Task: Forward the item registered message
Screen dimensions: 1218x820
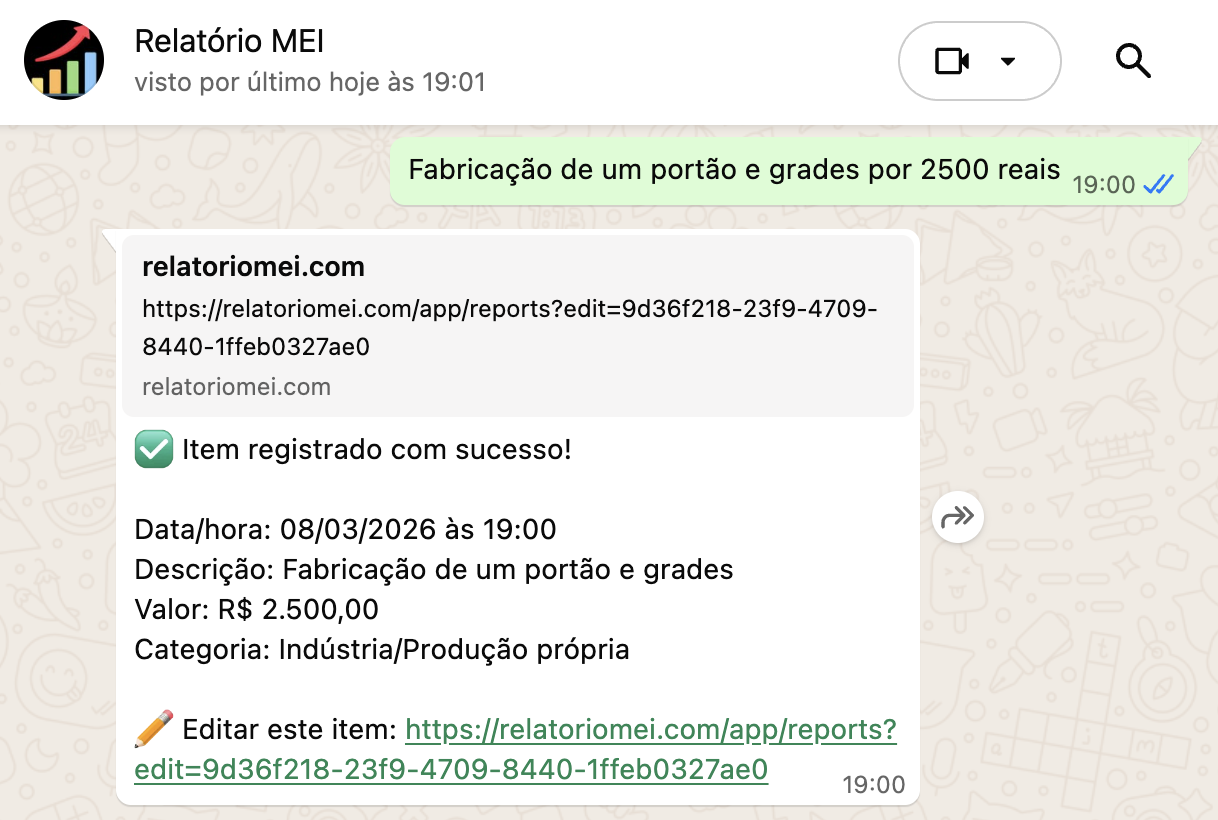Action: coord(958,518)
